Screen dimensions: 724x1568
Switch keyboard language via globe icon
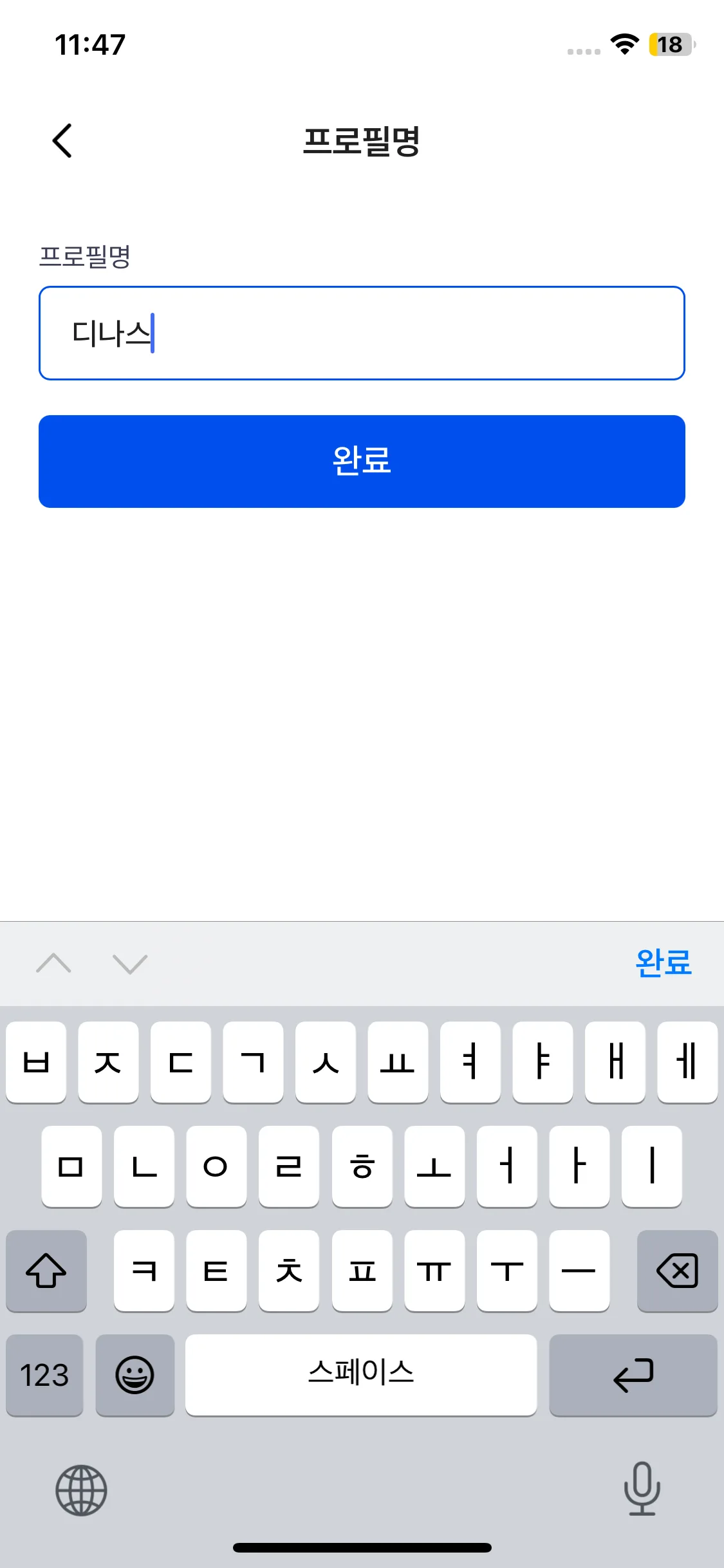81,1489
